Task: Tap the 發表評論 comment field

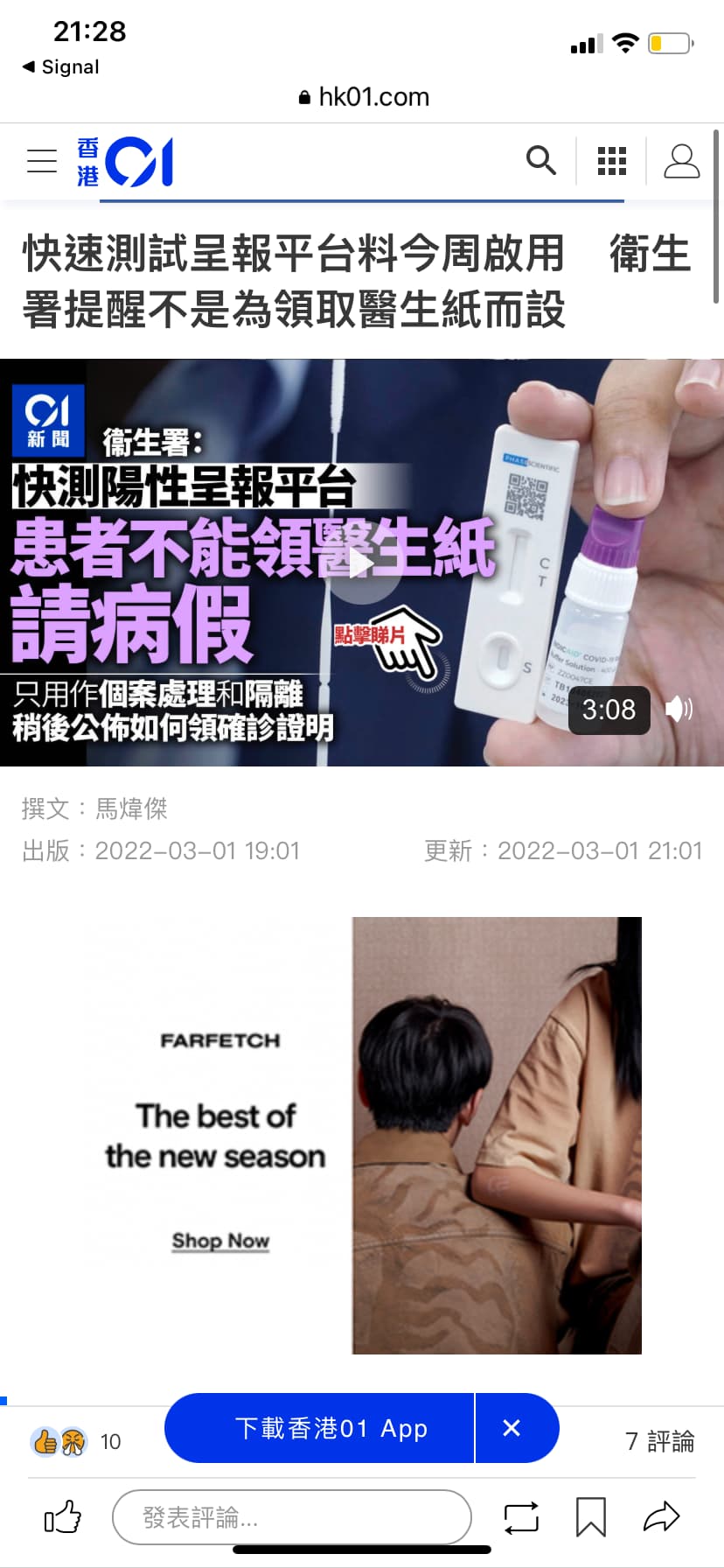Action: click(x=292, y=1517)
